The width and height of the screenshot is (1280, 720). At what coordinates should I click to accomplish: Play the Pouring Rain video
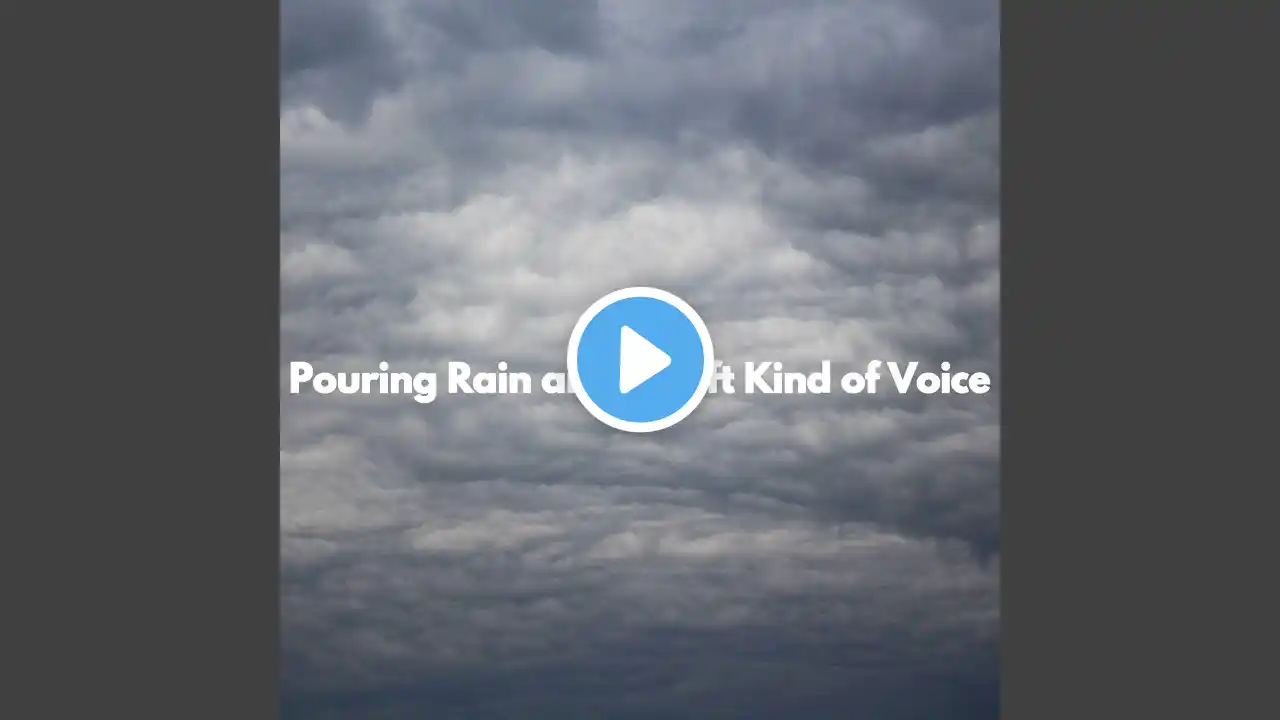[640, 360]
